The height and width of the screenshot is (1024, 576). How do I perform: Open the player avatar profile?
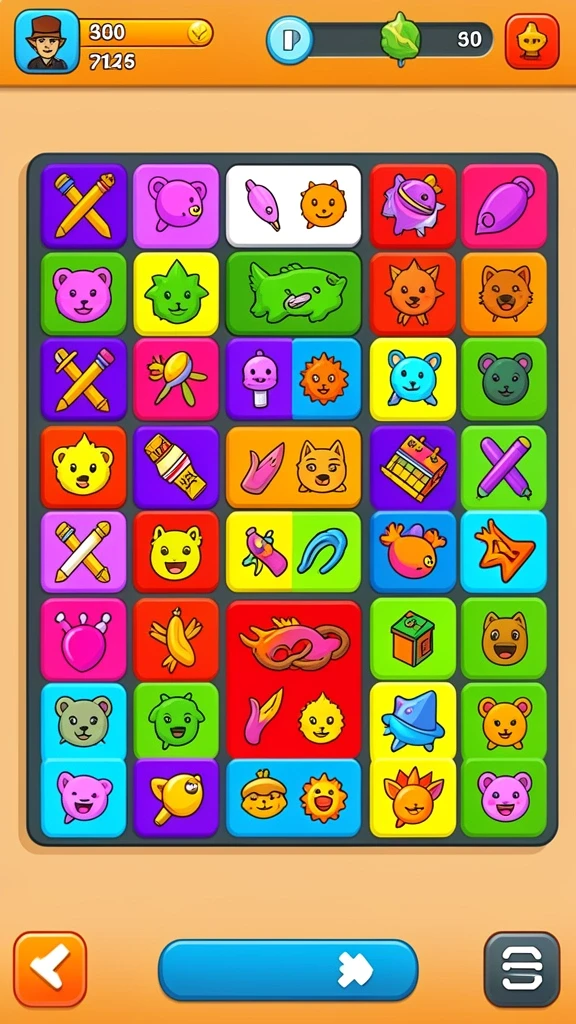pos(47,41)
